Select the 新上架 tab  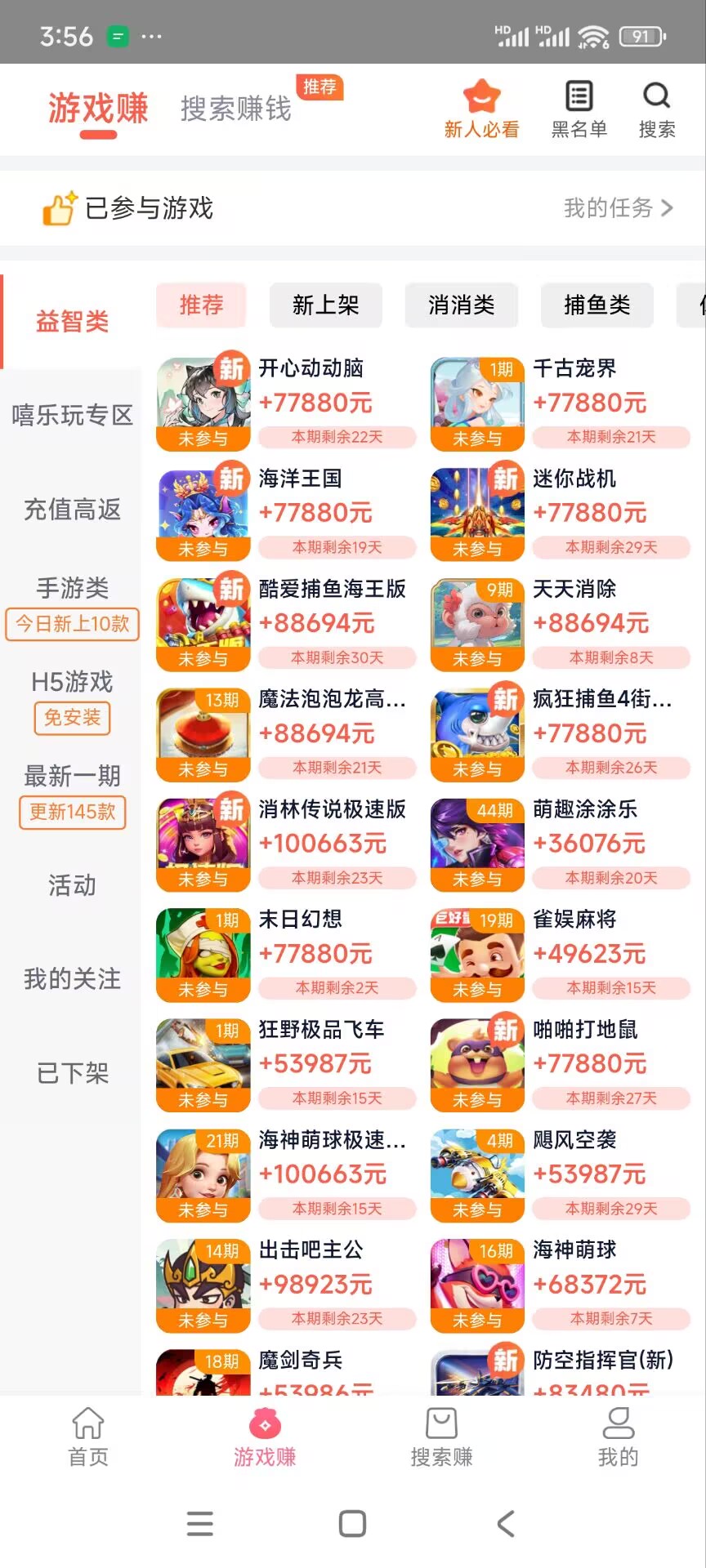(x=326, y=305)
